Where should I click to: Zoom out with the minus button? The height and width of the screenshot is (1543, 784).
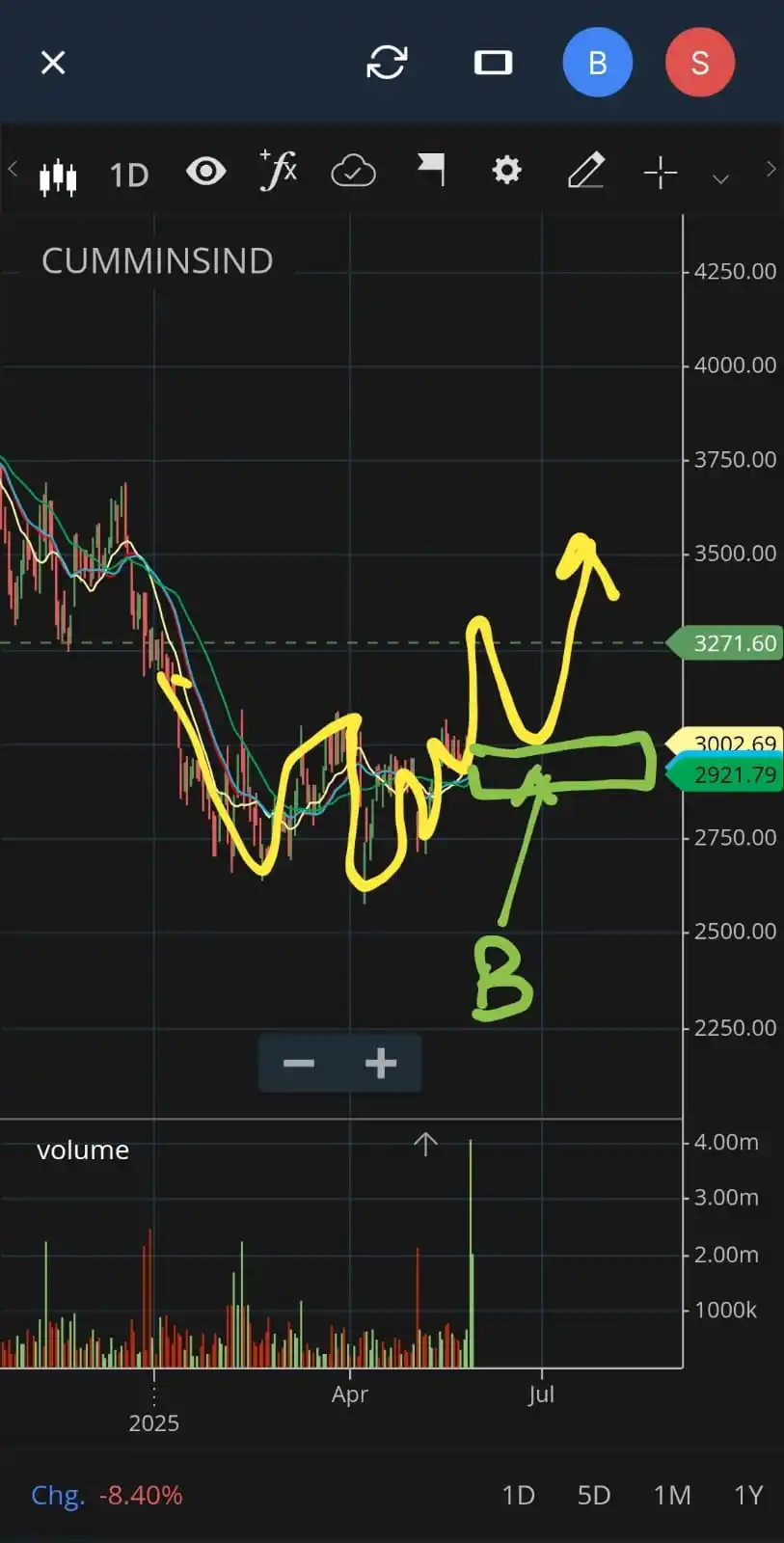point(299,1063)
